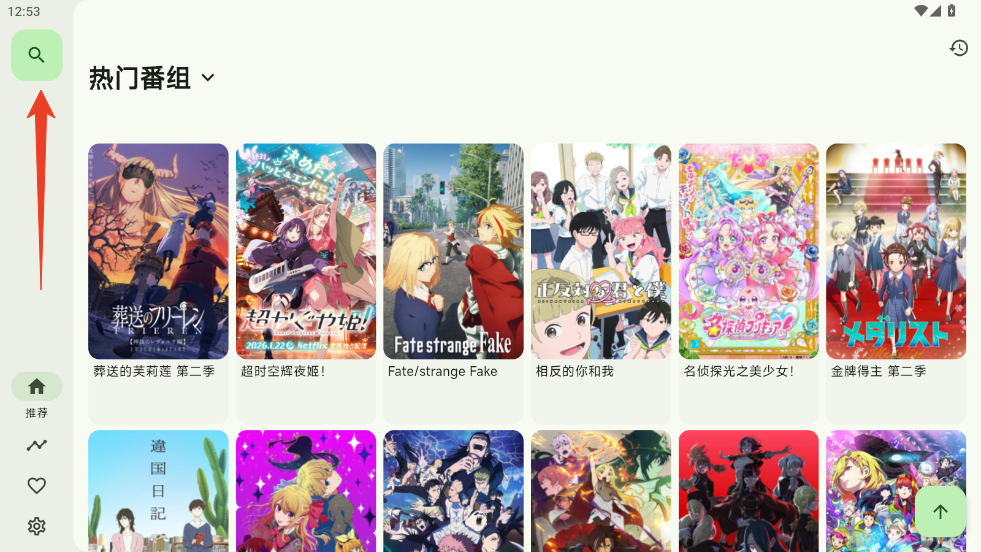Viewport: 981px width, 552px height.
Task: Expand the 热门番组 dropdown
Action: (208, 78)
